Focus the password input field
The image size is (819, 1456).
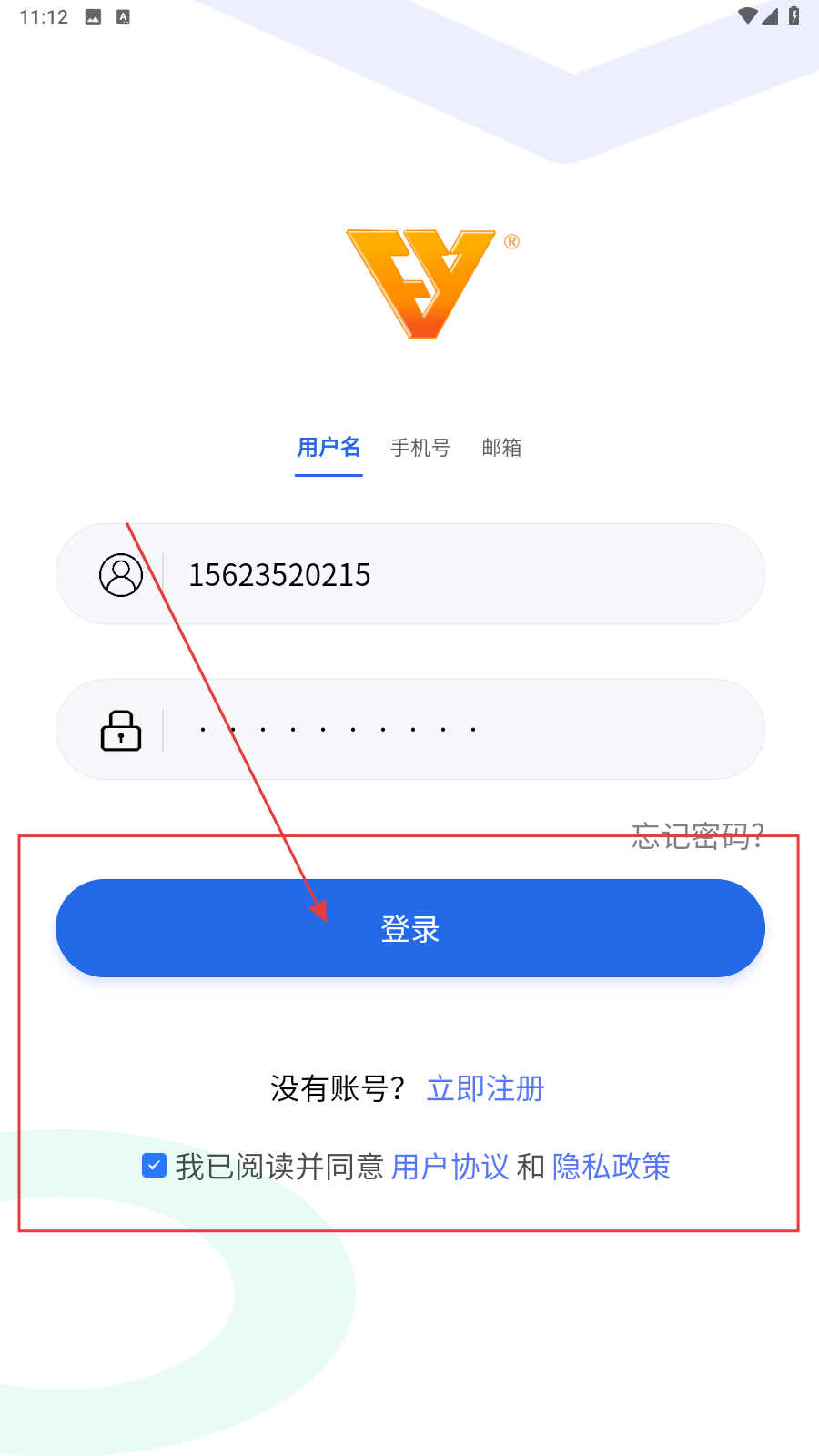[455, 730]
